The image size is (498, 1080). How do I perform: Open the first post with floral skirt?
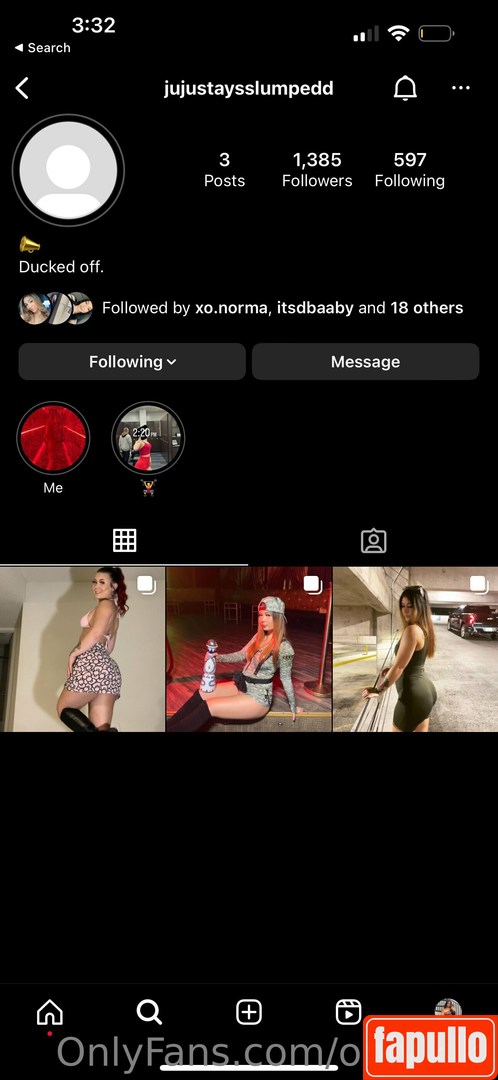(83, 649)
